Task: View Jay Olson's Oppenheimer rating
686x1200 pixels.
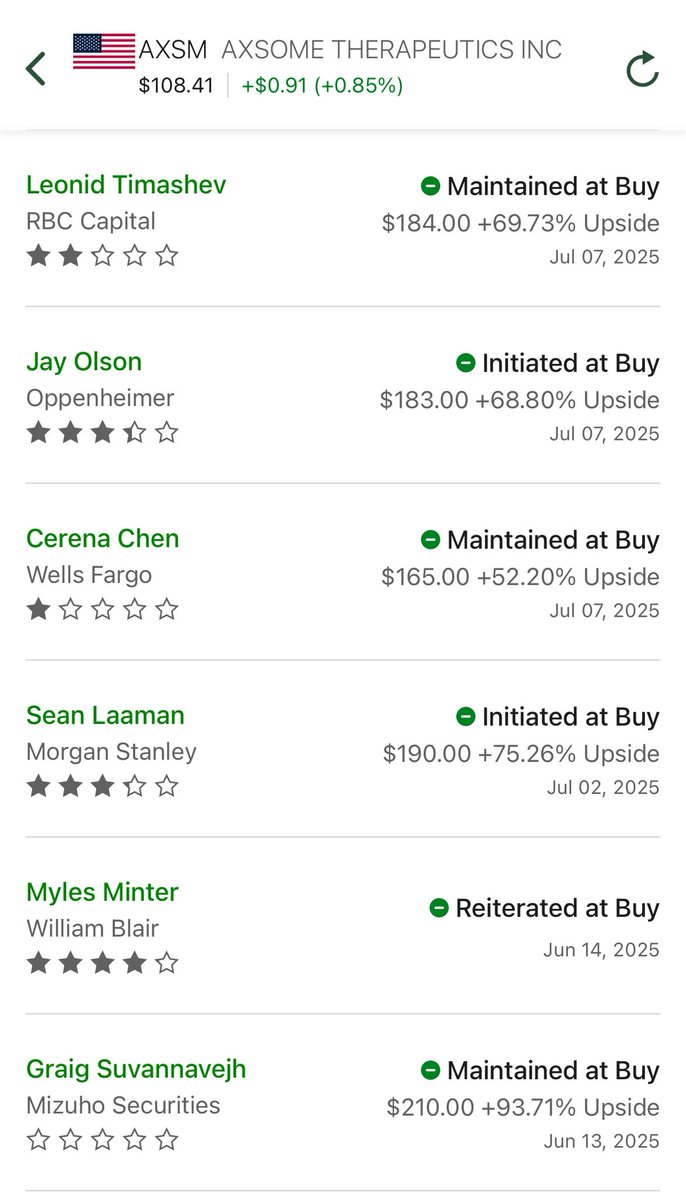Action: tap(343, 395)
